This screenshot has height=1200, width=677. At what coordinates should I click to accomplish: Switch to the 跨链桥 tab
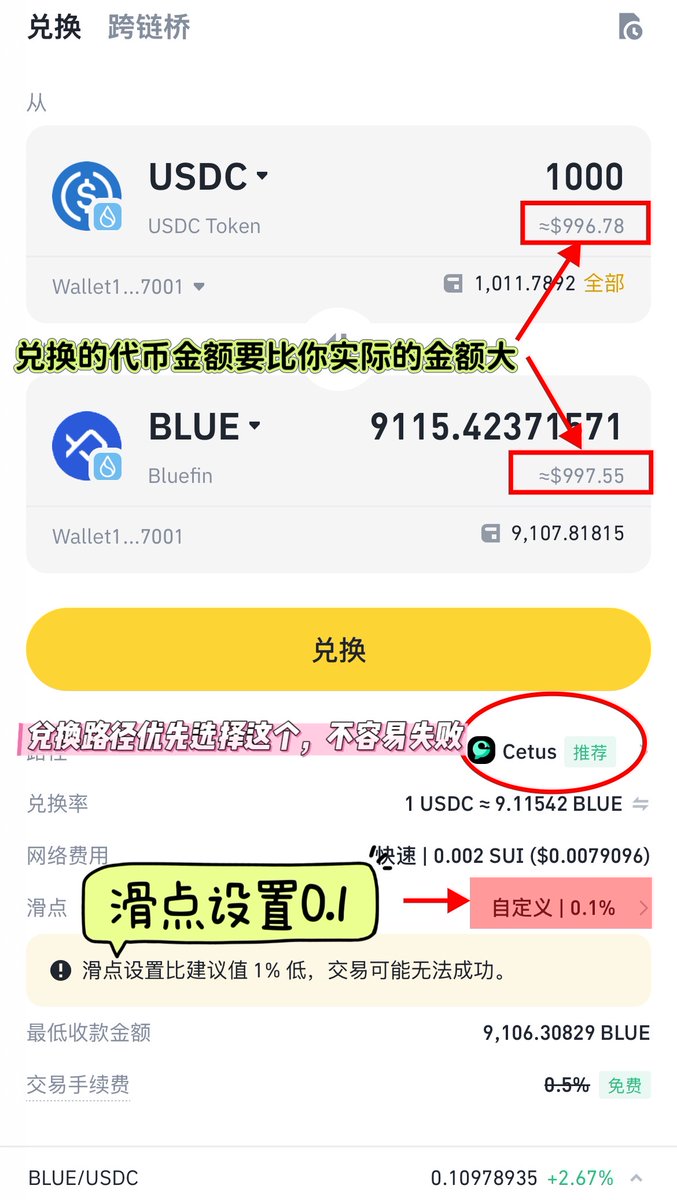[149, 27]
